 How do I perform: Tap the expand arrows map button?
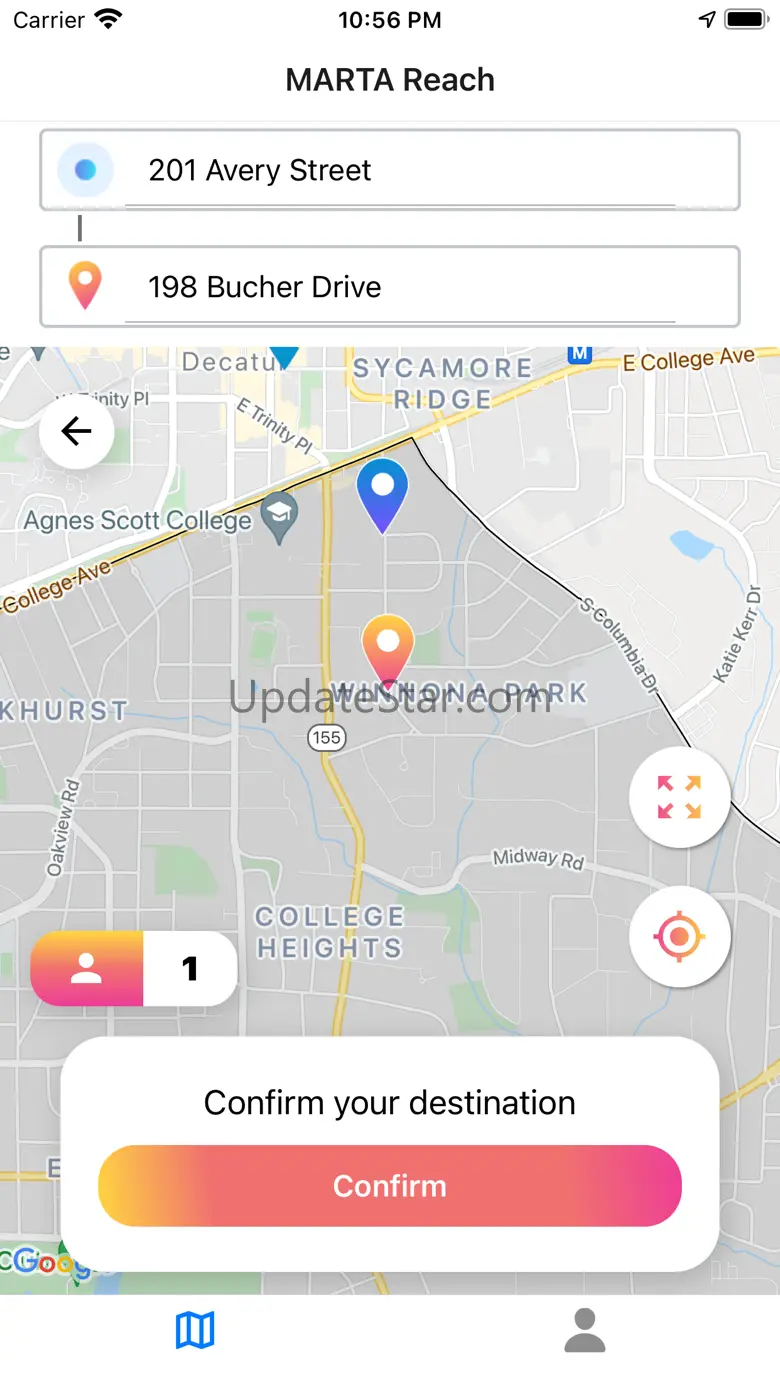pyautogui.click(x=680, y=797)
